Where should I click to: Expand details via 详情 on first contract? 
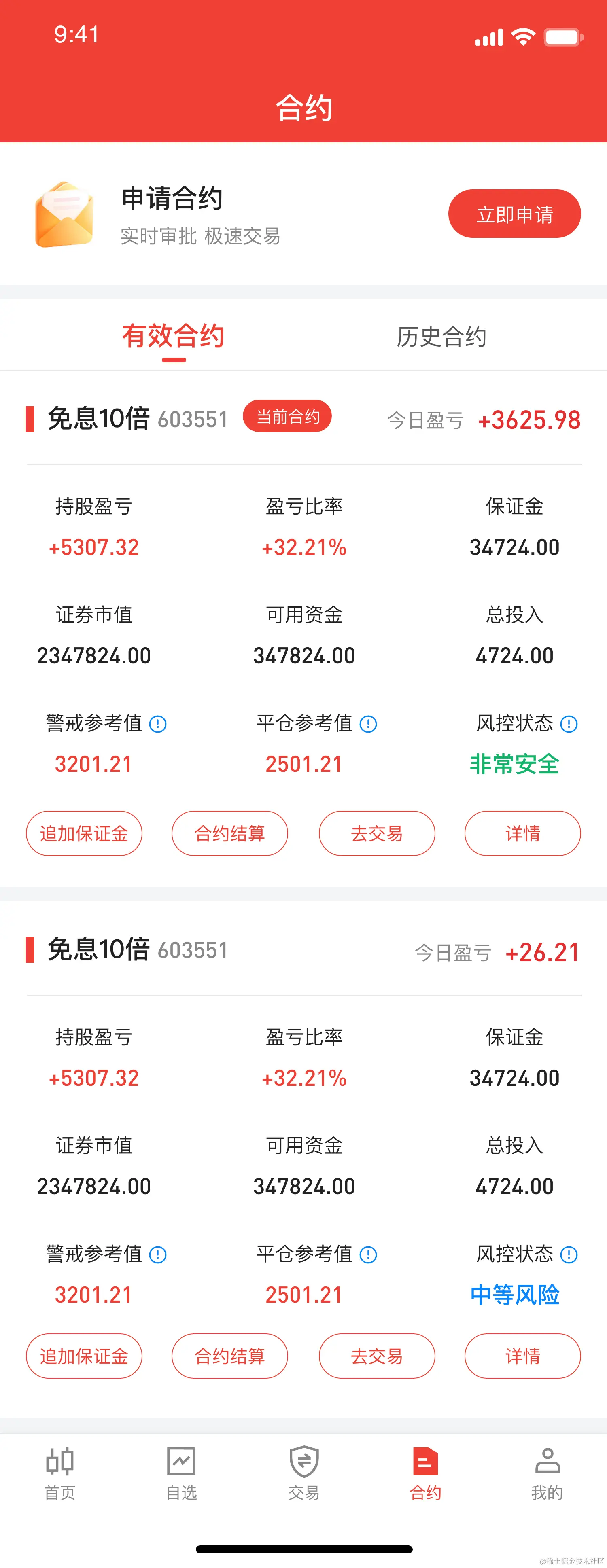[x=522, y=833]
